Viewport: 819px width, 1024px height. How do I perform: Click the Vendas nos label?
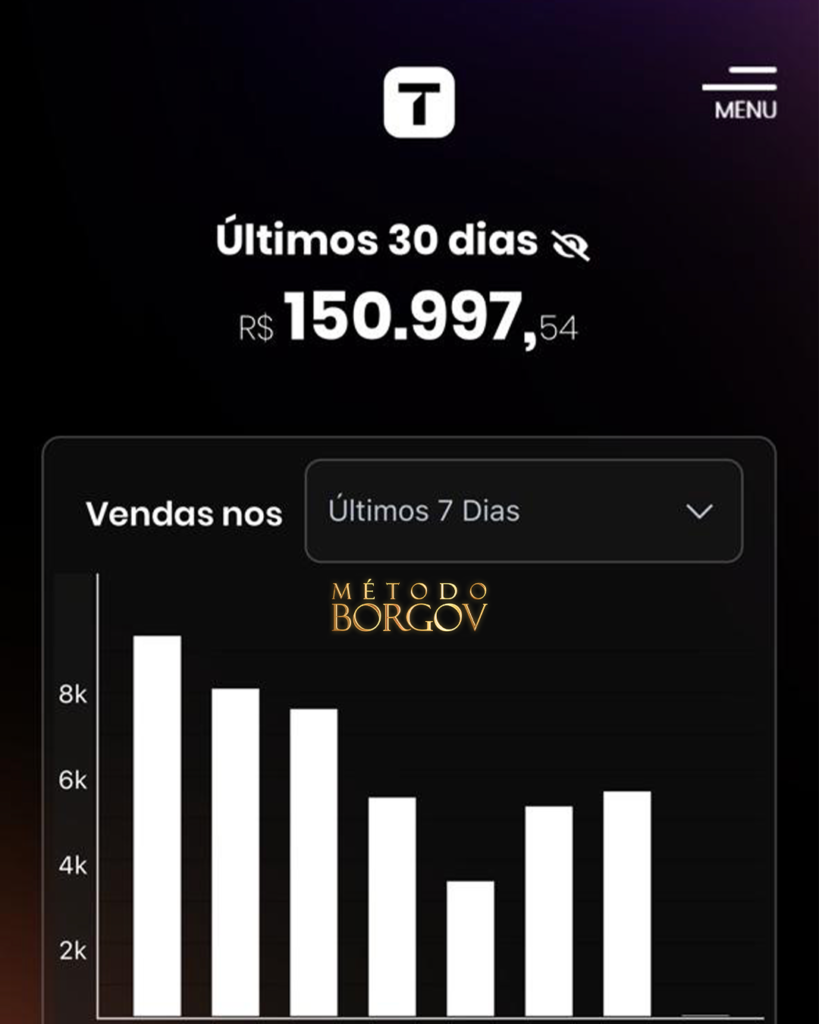coord(185,512)
